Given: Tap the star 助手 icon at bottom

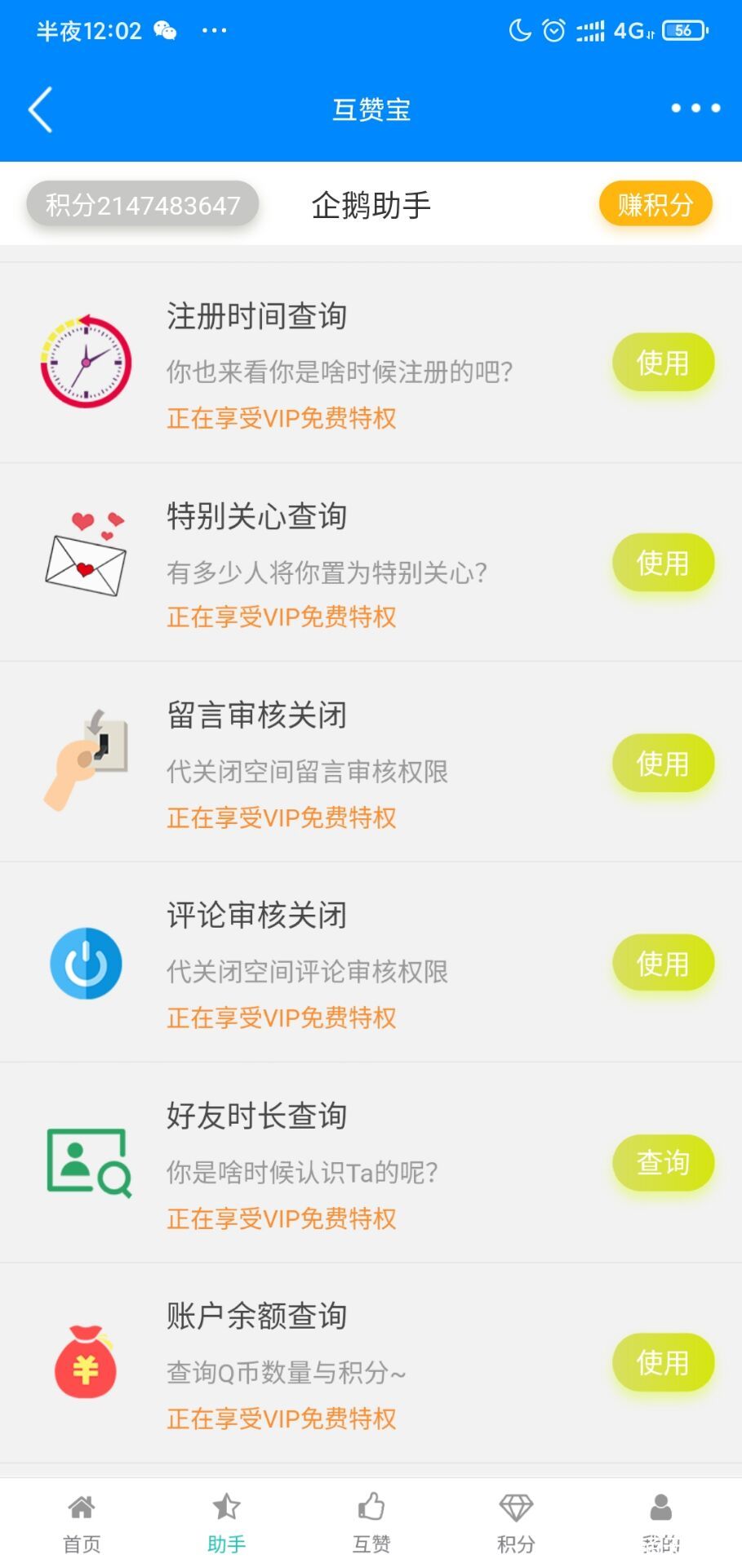Looking at the screenshot, I should coord(226,1507).
